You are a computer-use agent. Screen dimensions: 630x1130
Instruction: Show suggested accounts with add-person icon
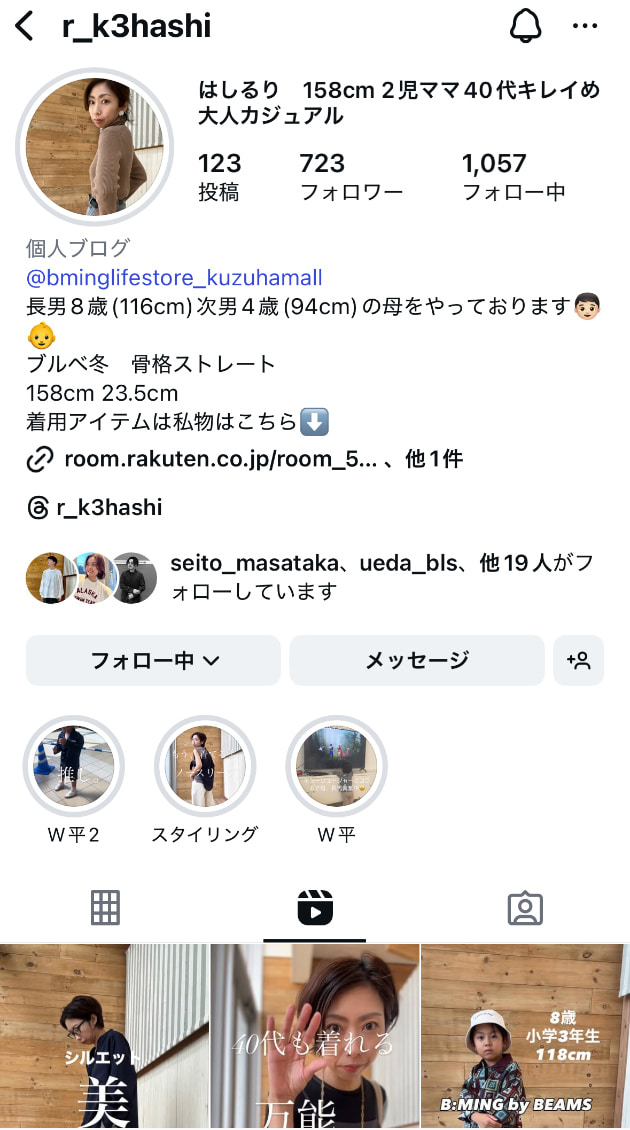(x=578, y=660)
